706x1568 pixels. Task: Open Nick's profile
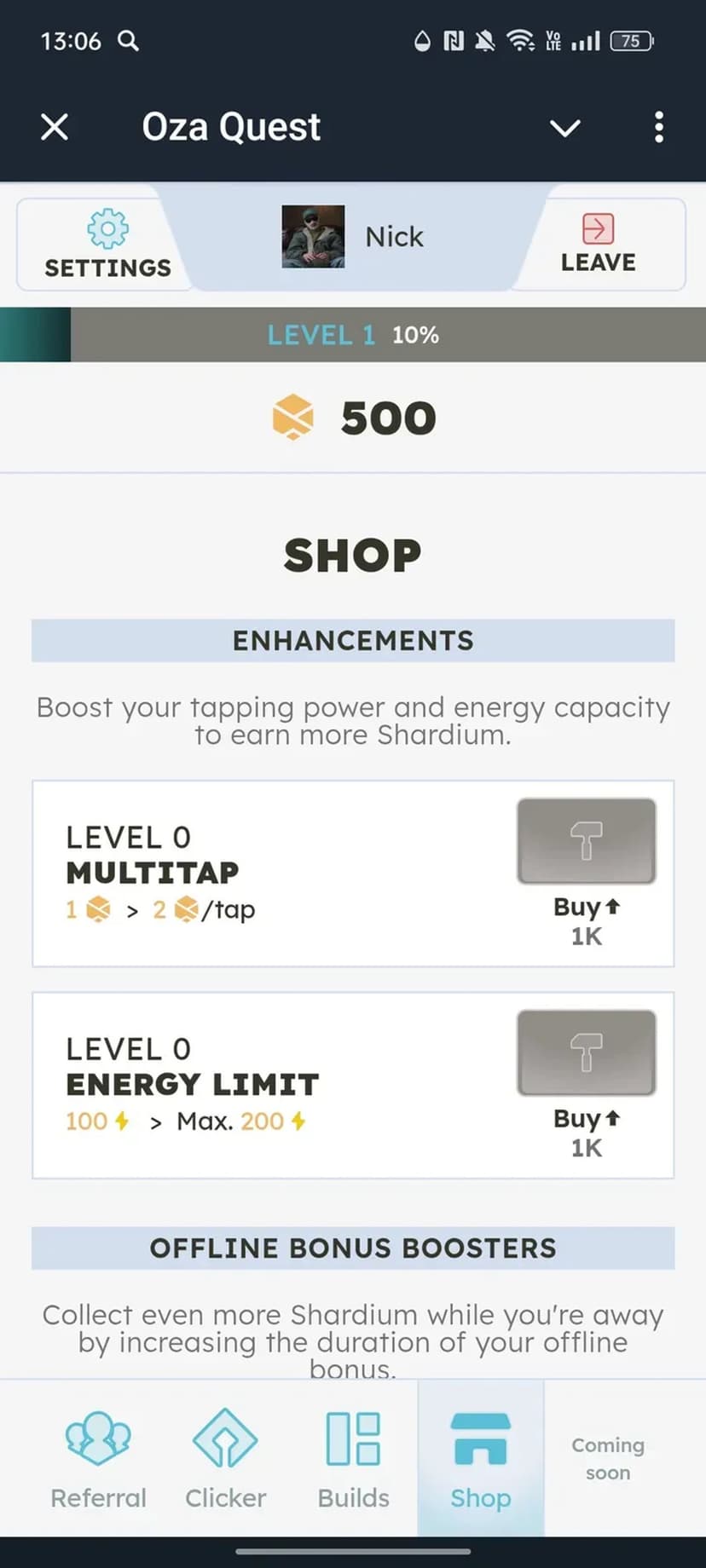pyautogui.click(x=352, y=237)
